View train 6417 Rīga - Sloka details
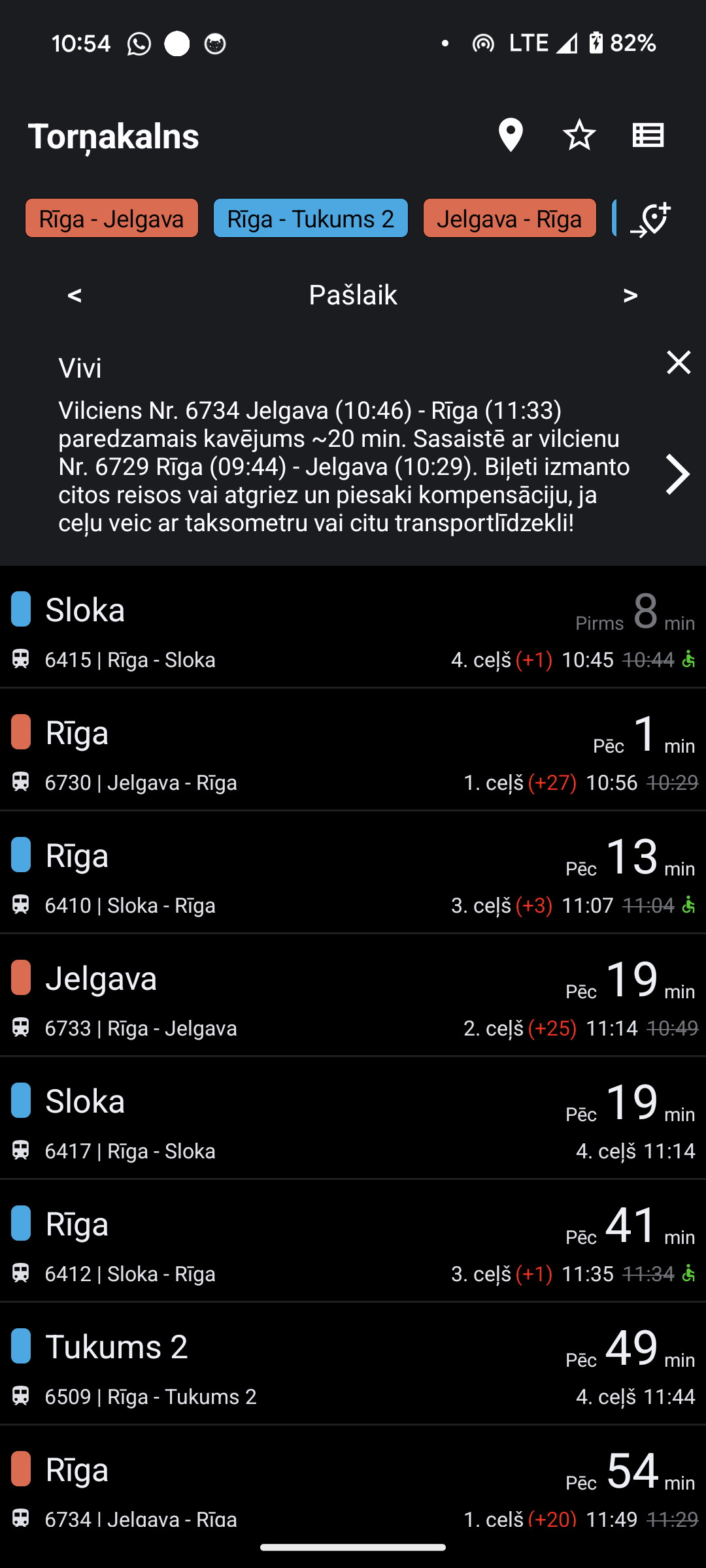 click(x=353, y=1119)
